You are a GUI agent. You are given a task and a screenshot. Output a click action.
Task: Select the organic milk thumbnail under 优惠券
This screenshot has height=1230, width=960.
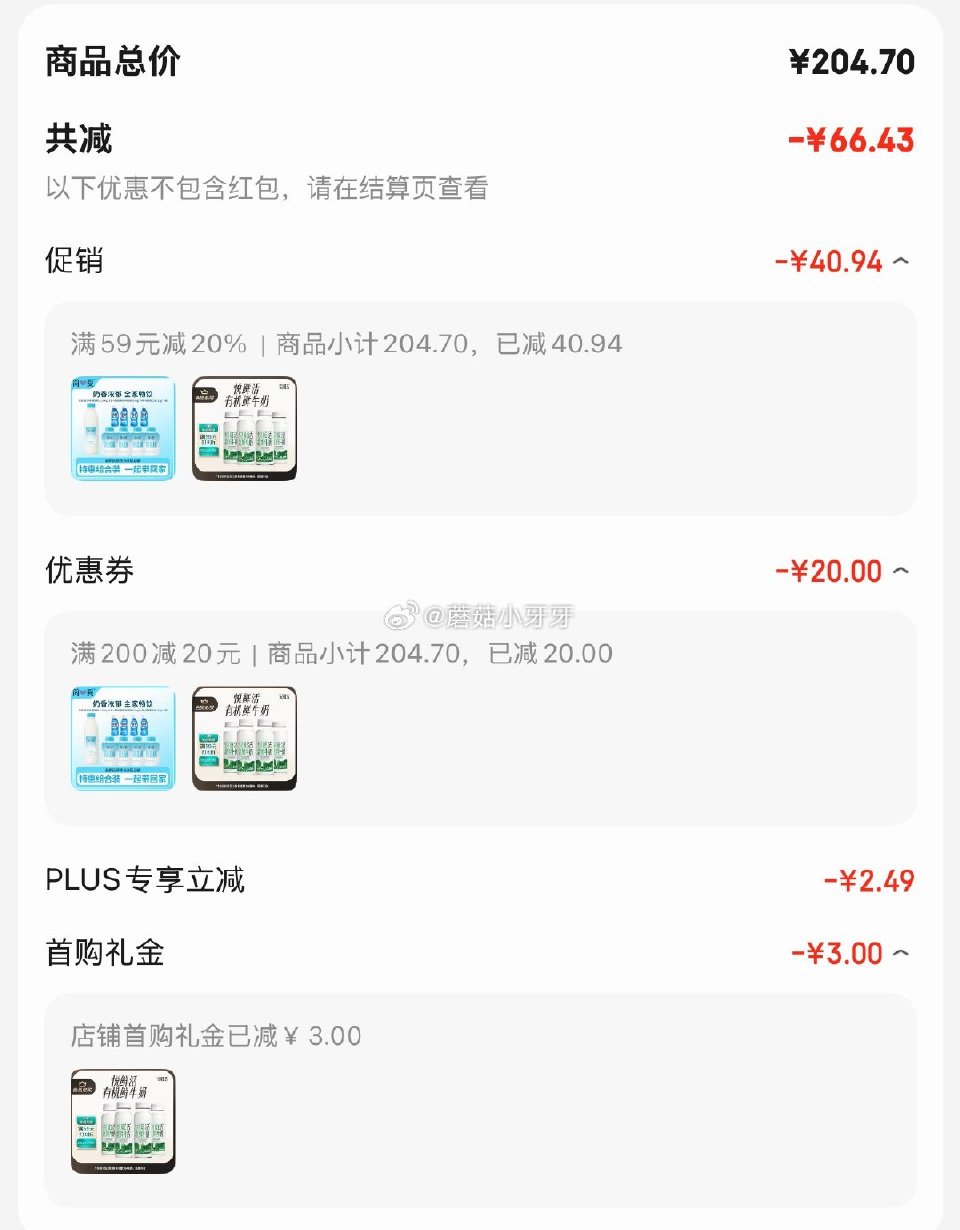point(243,738)
